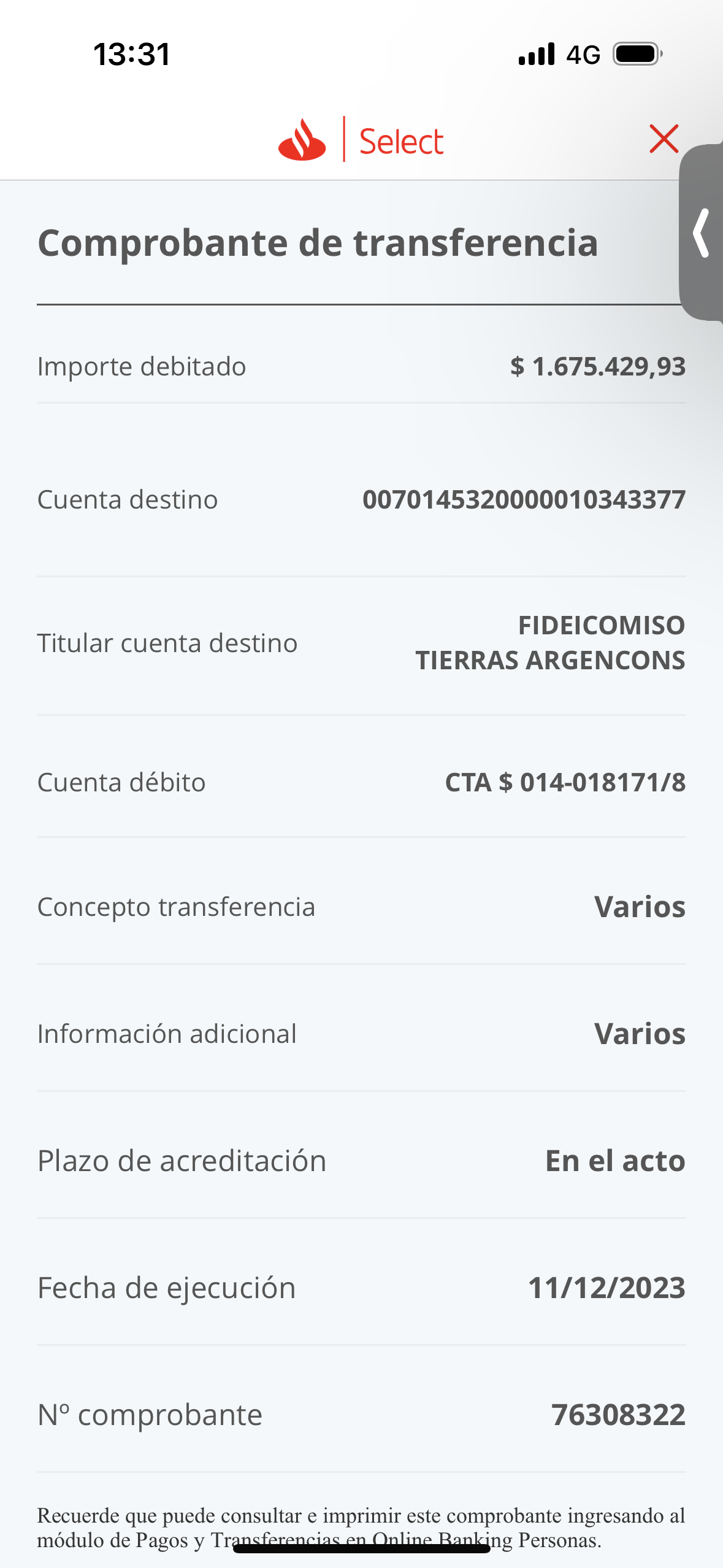This screenshot has height=1568, width=723.
Task: Close the transfer receipt with the red X
Action: [x=664, y=139]
